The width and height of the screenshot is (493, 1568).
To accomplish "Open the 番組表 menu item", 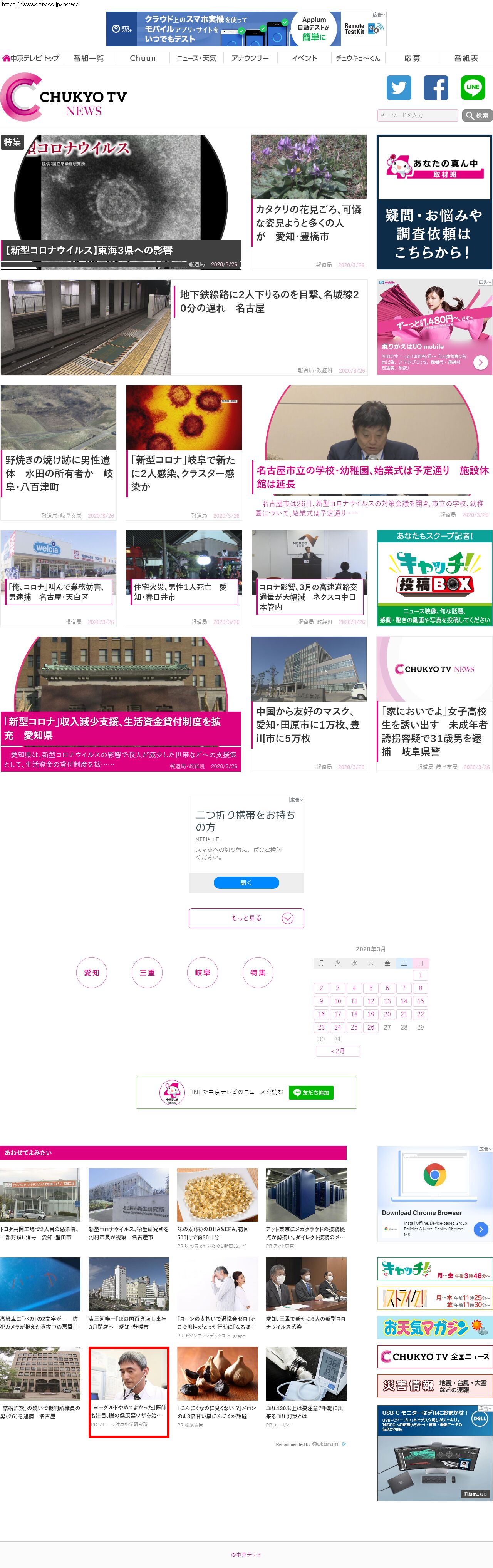I will pos(466,59).
